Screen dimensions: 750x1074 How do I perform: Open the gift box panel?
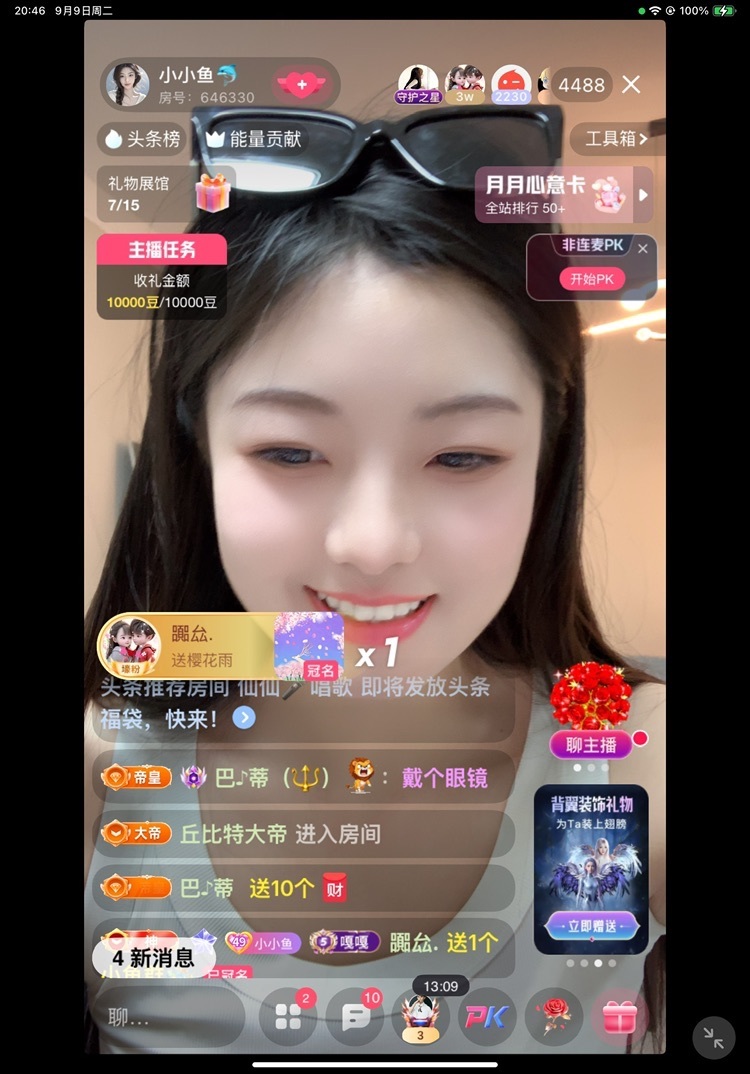point(619,1017)
